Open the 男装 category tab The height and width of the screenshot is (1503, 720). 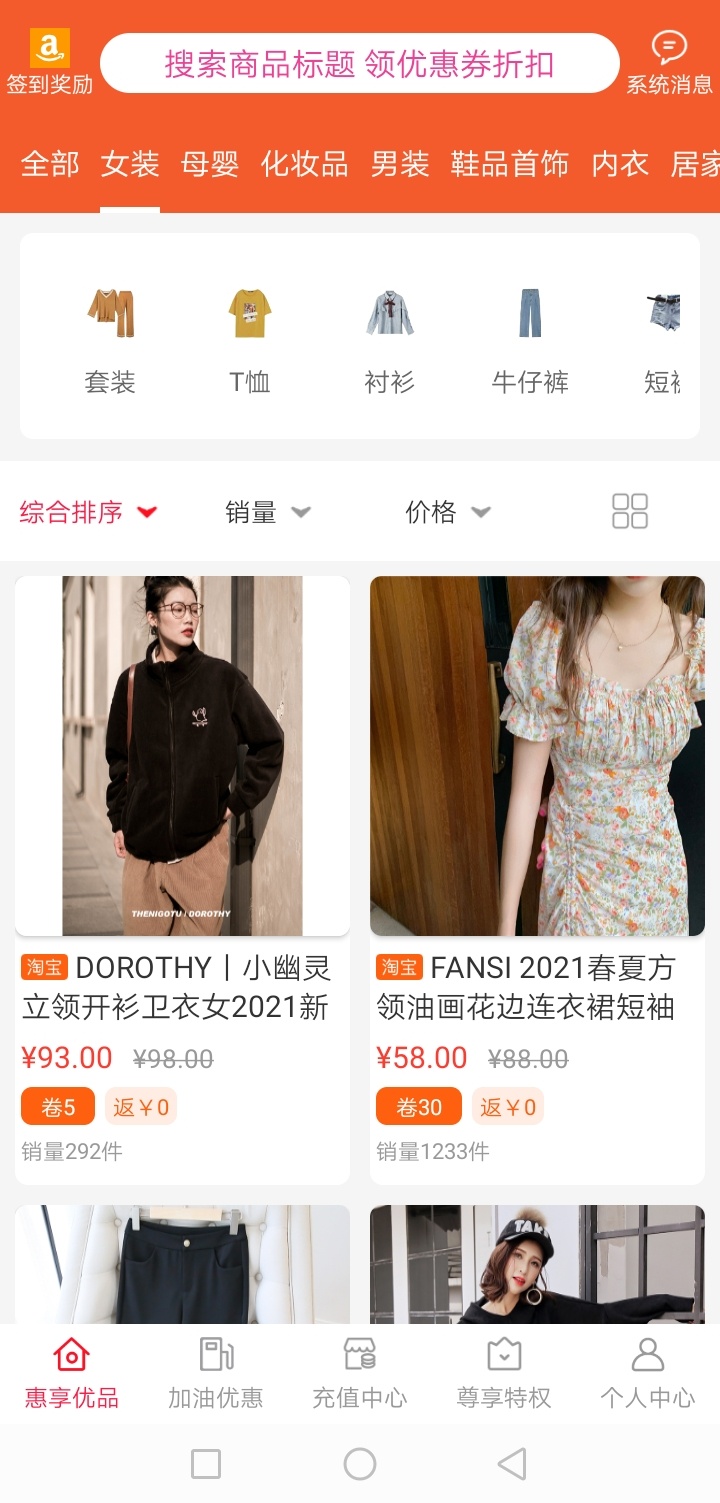[x=400, y=164]
